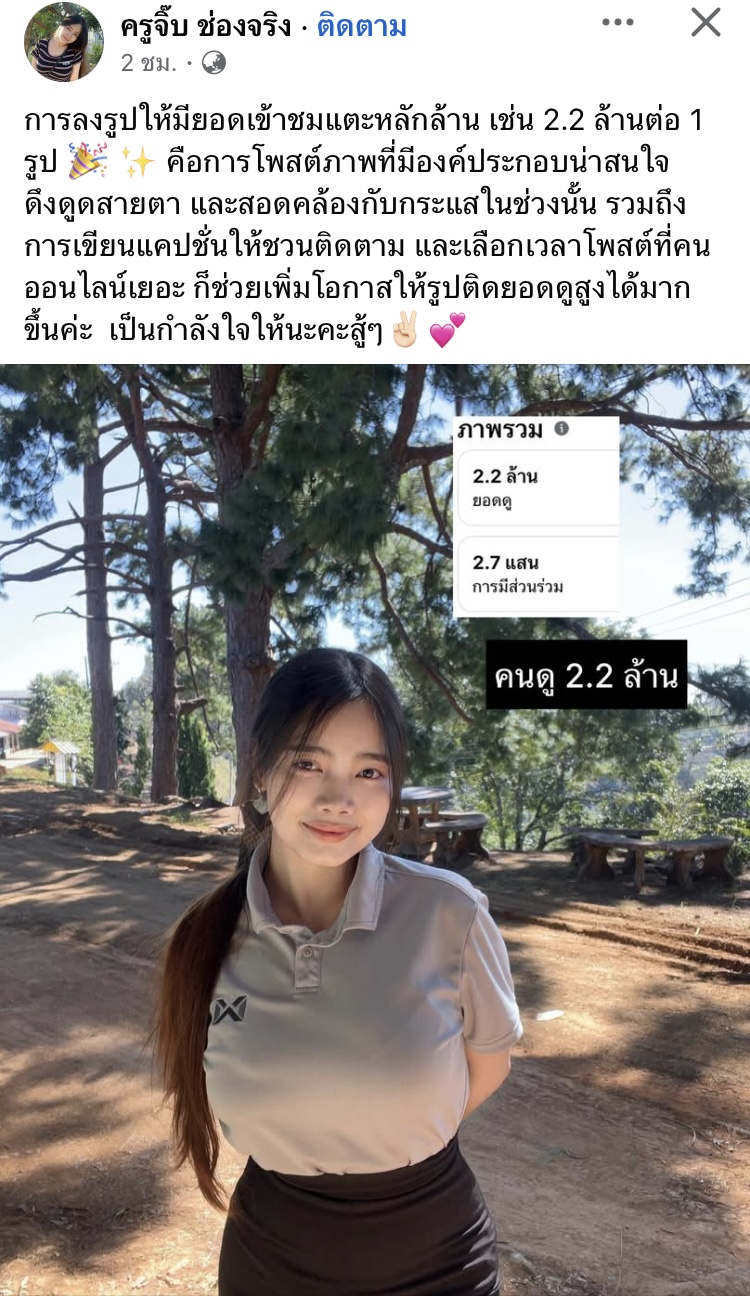Open the post author's profile picture
This screenshot has height=1296, width=750.
(x=63, y=42)
